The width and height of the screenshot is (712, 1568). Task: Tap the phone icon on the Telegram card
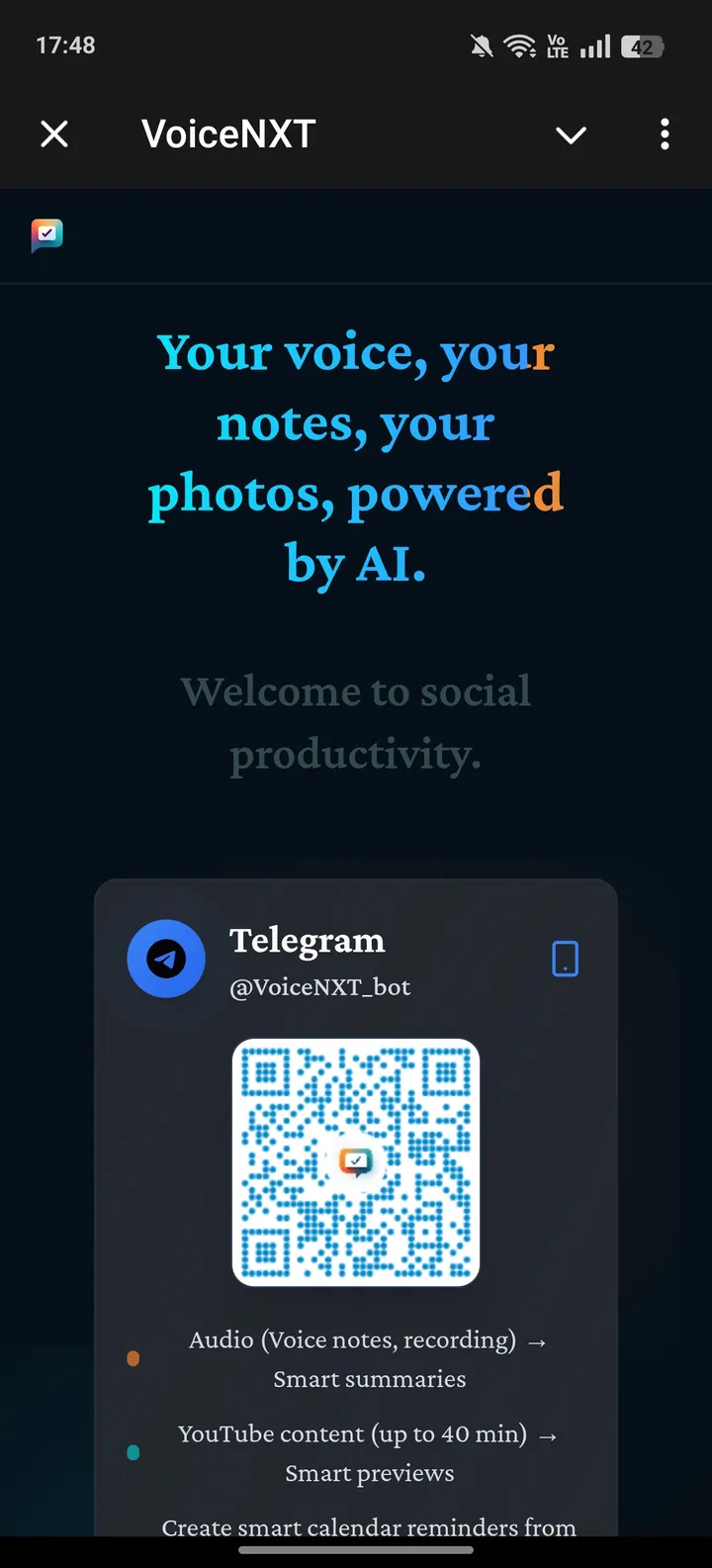point(565,959)
